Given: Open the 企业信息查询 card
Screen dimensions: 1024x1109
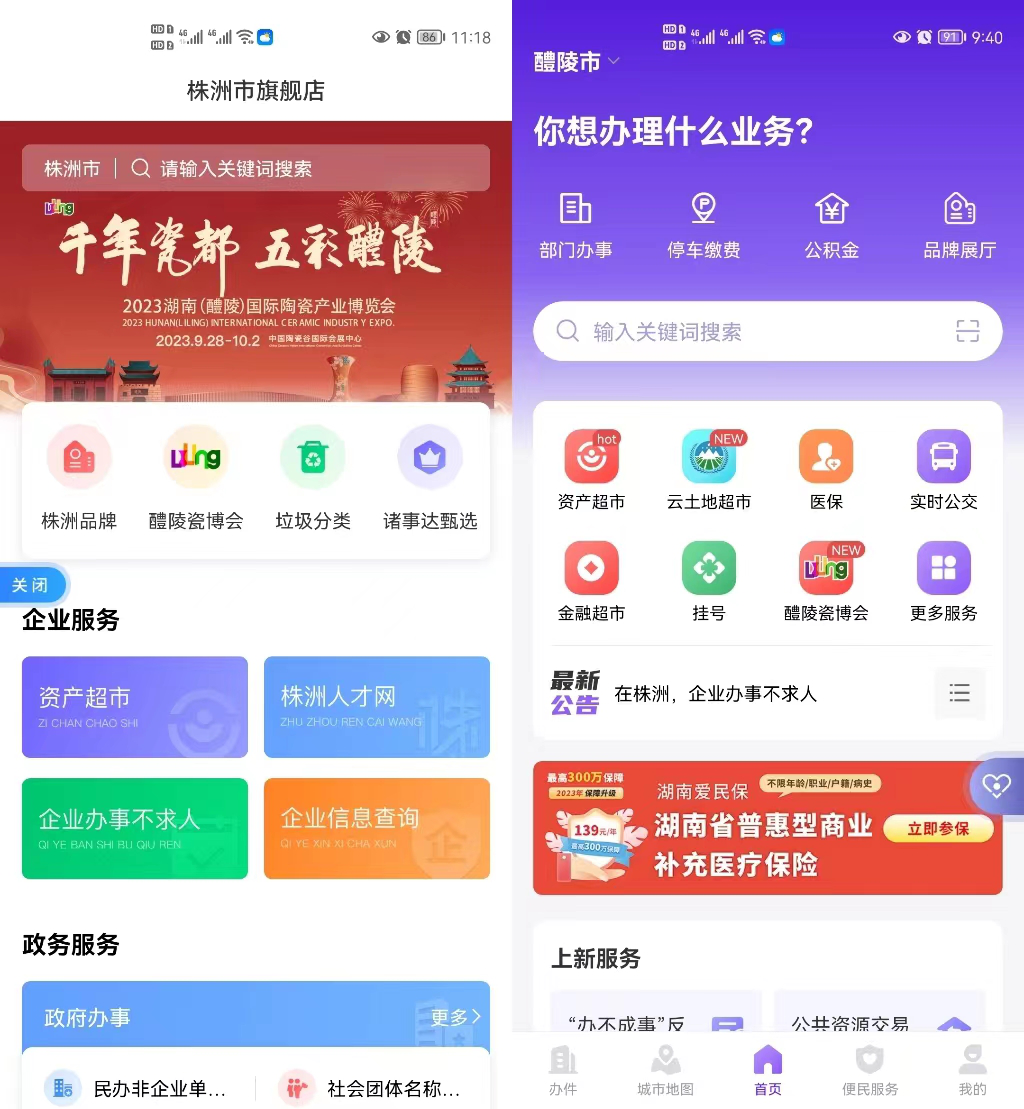Looking at the screenshot, I should tap(377, 828).
